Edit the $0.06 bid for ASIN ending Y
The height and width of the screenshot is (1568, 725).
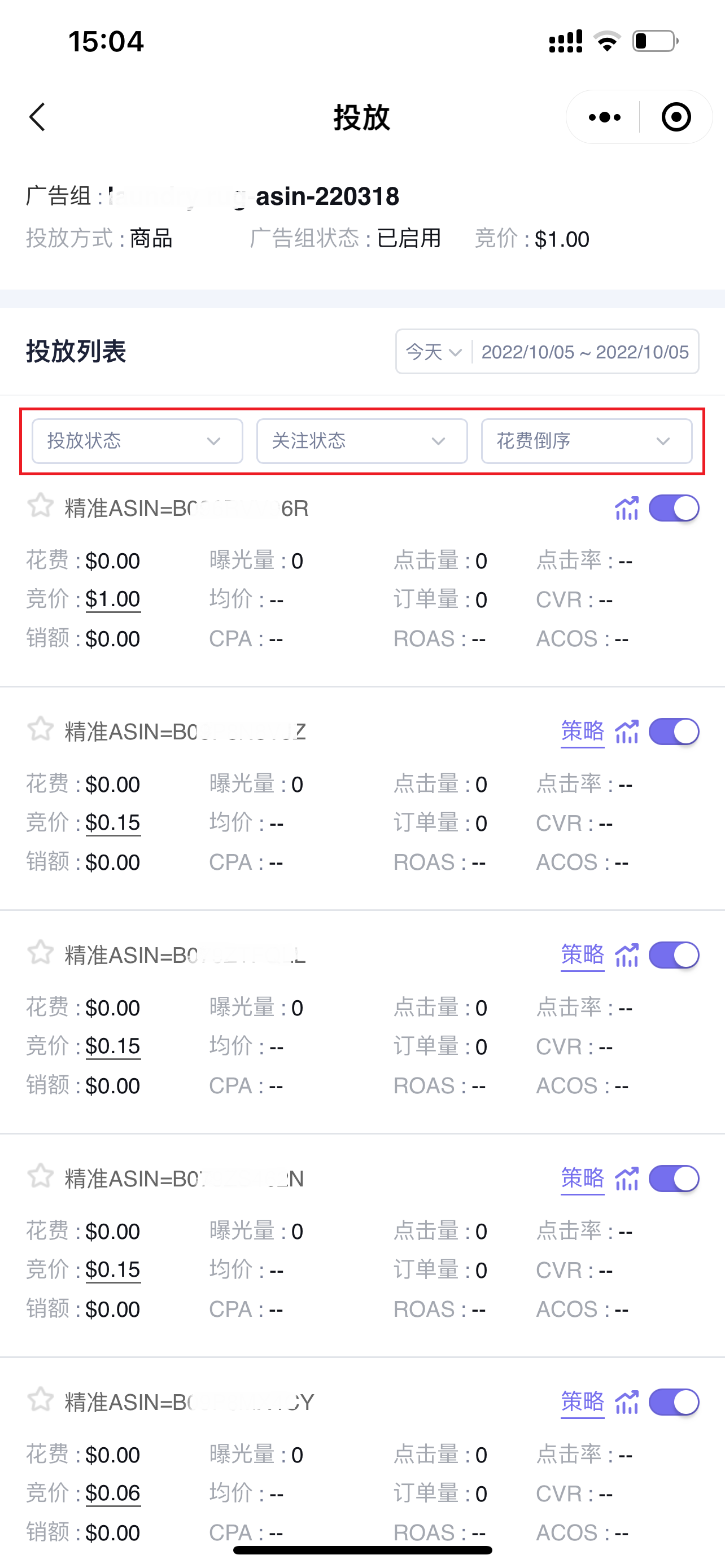pyautogui.click(x=112, y=1493)
